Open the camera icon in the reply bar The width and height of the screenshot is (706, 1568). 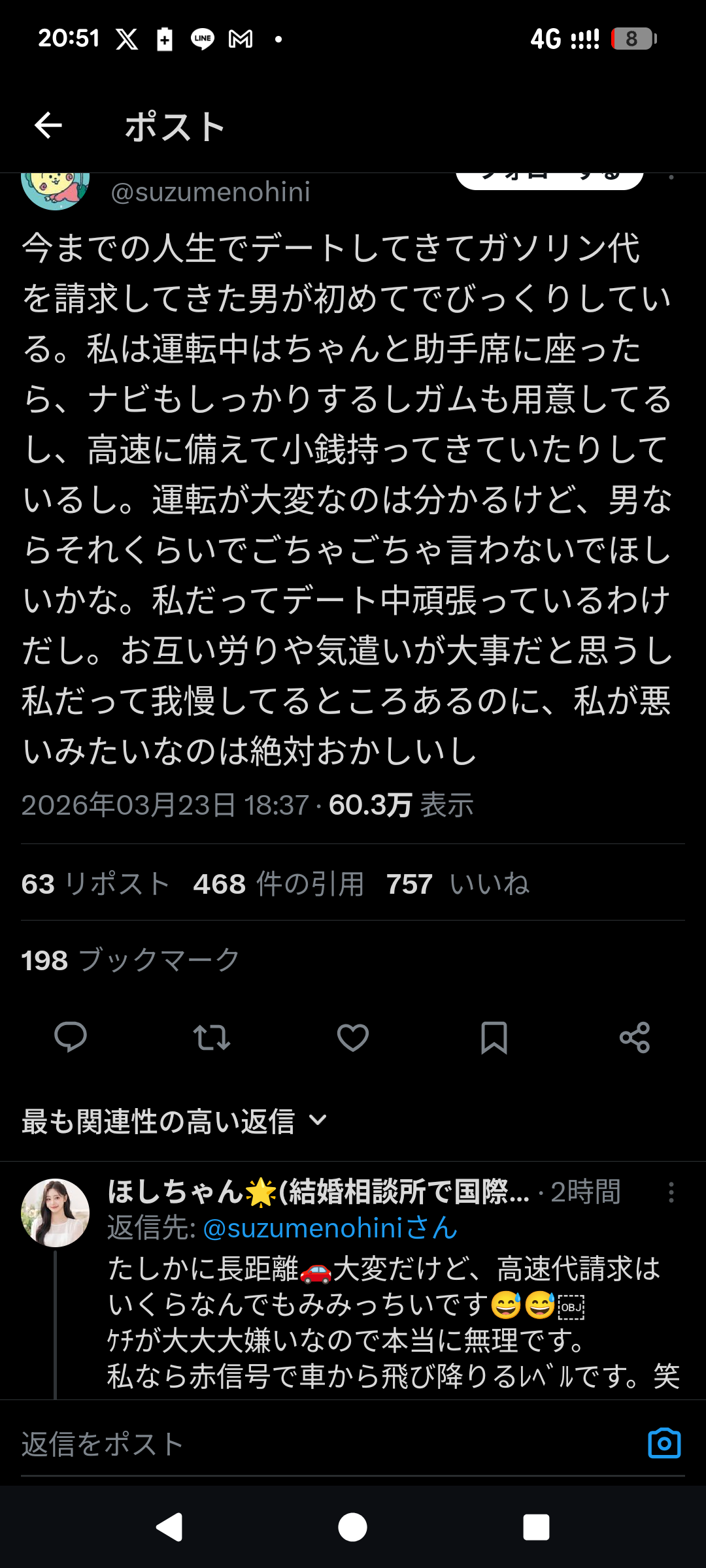664,1443
